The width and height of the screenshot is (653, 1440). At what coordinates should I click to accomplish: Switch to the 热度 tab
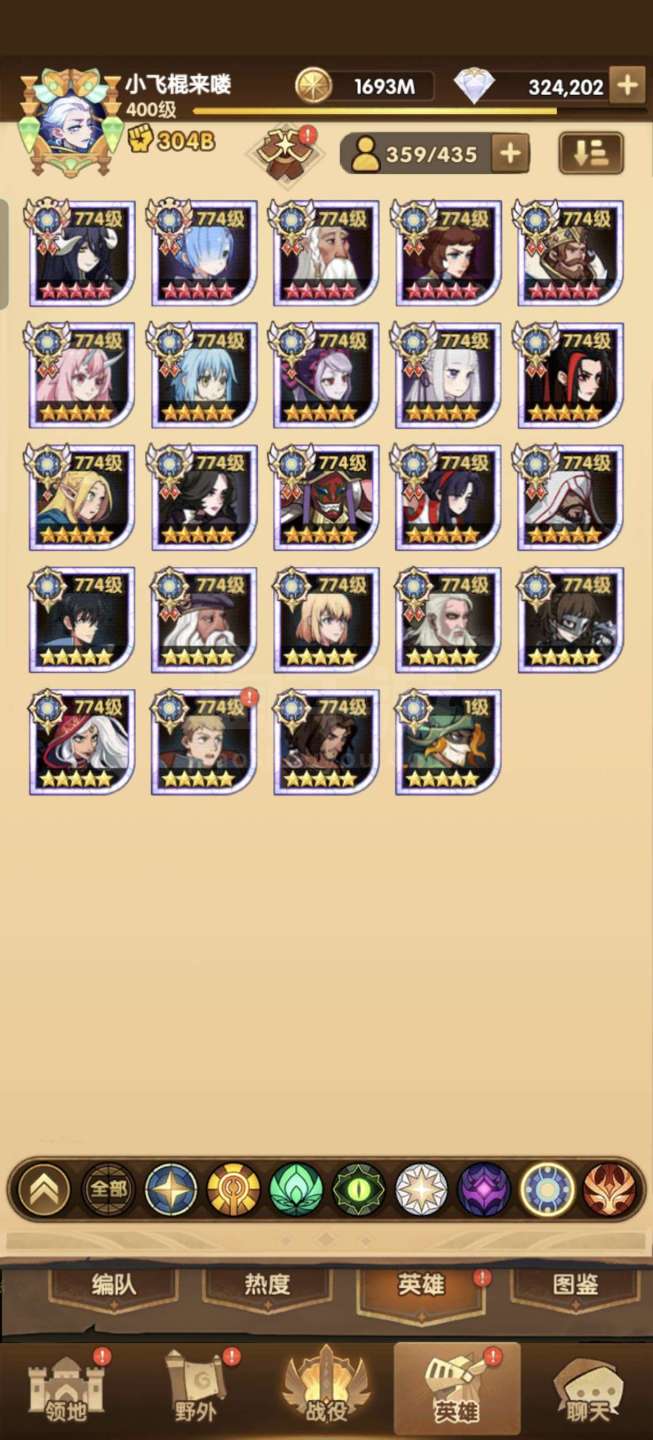tap(266, 1286)
